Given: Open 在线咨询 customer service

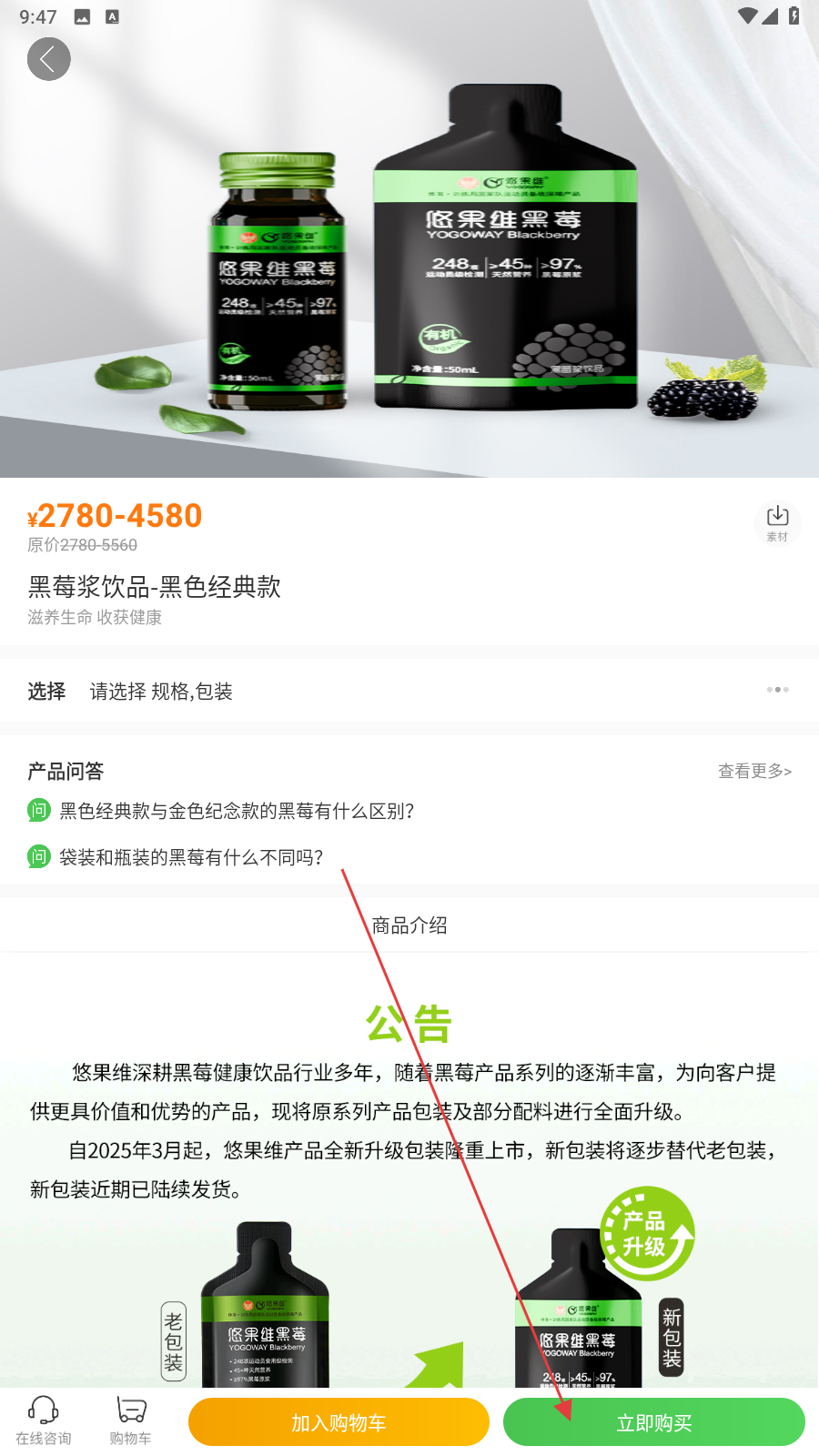Looking at the screenshot, I should coord(43,1421).
